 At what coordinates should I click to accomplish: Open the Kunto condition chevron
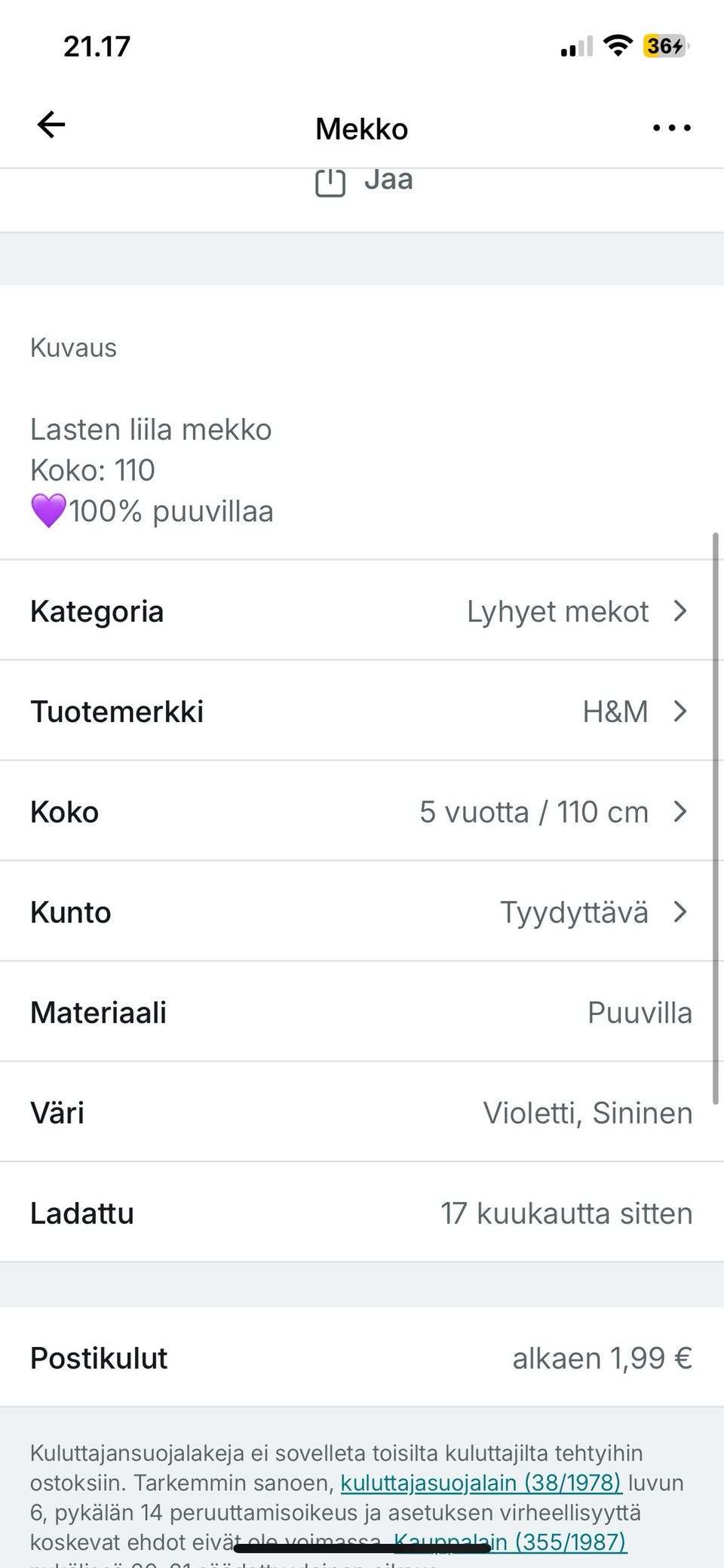click(681, 912)
